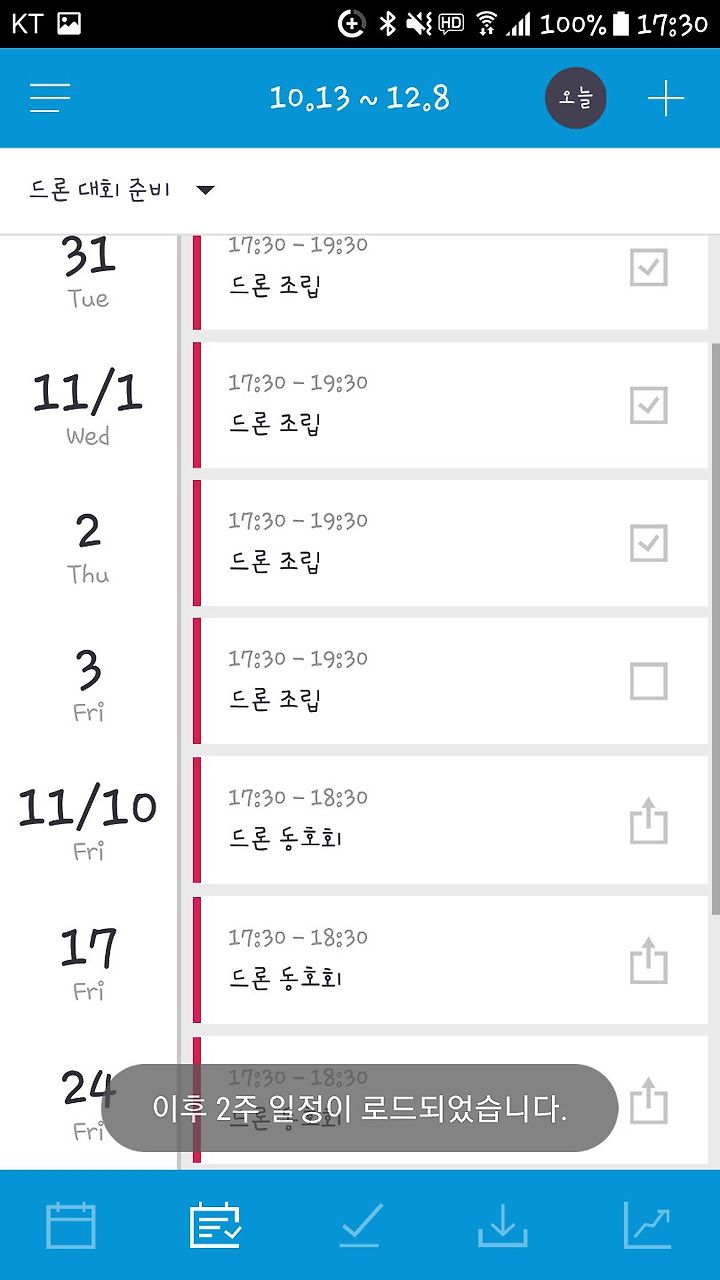Tap the 오늘 today button
The image size is (720, 1280).
point(575,98)
